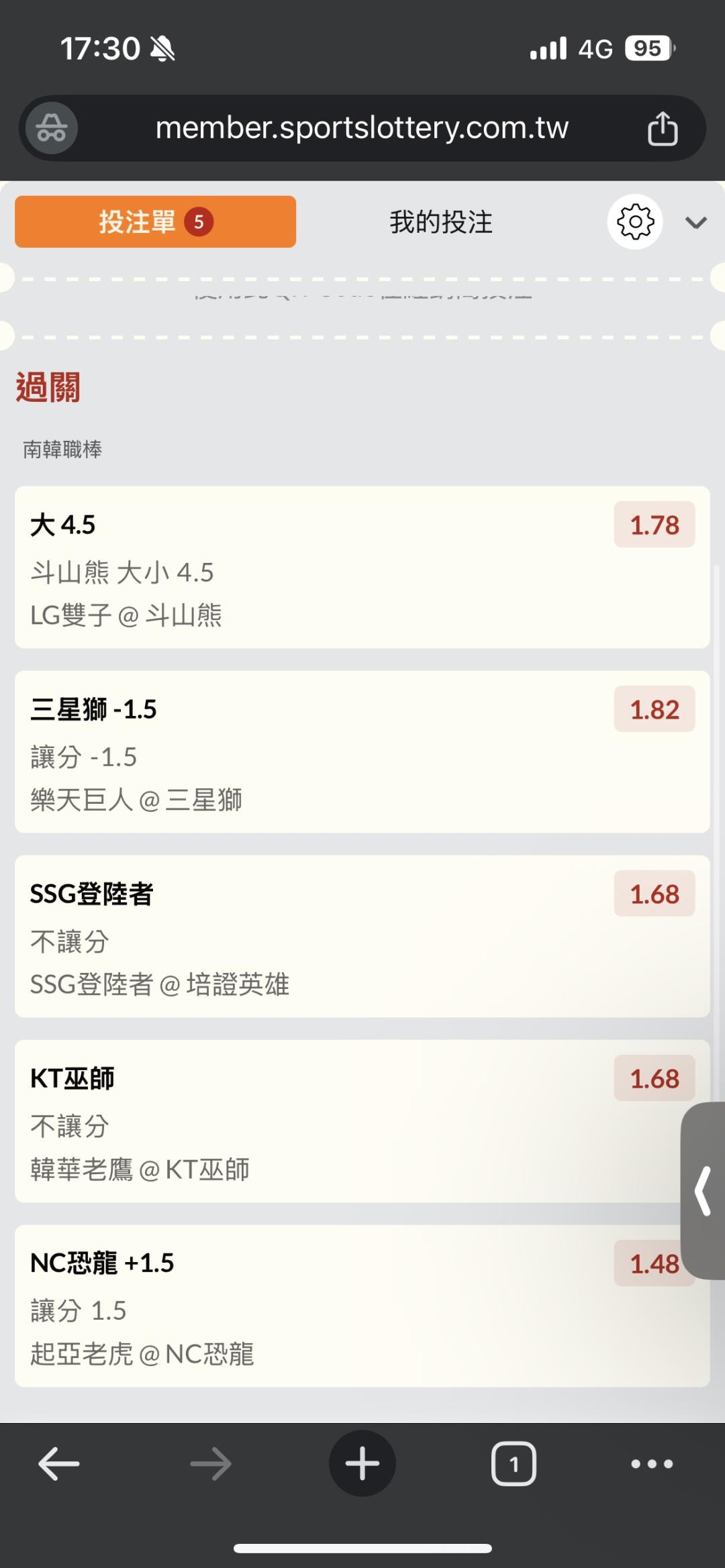This screenshot has height=1568, width=725.
Task: Tap the incognito icon in address bar
Action: [x=52, y=127]
